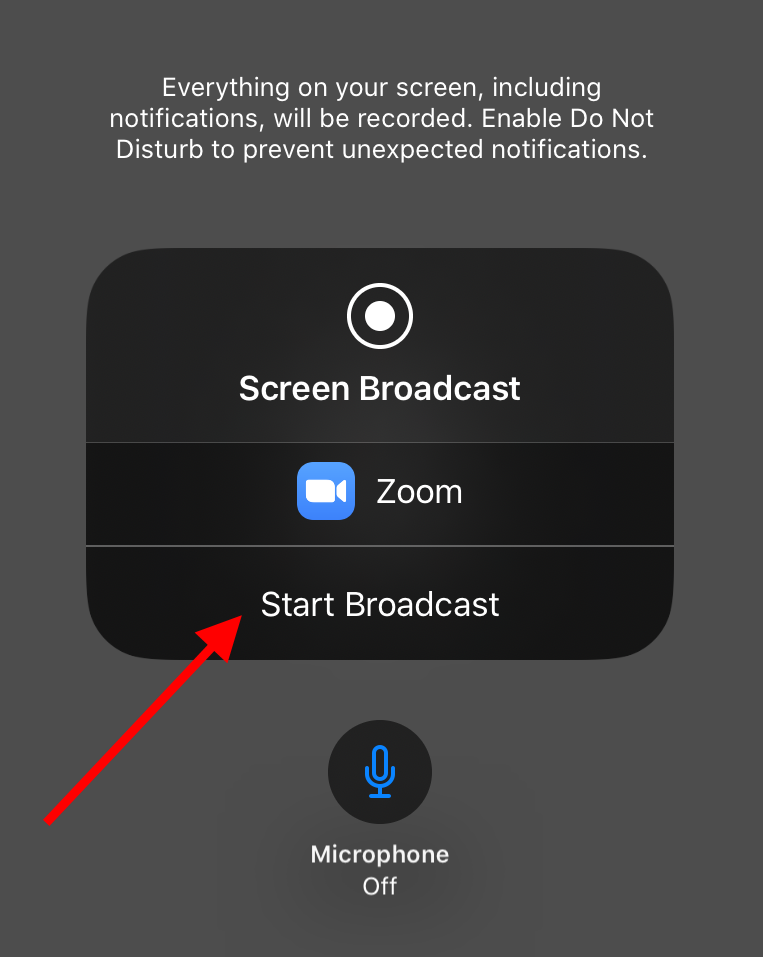Tap the Microphone Off label
Screen dimensions: 763x957
[x=380, y=868]
